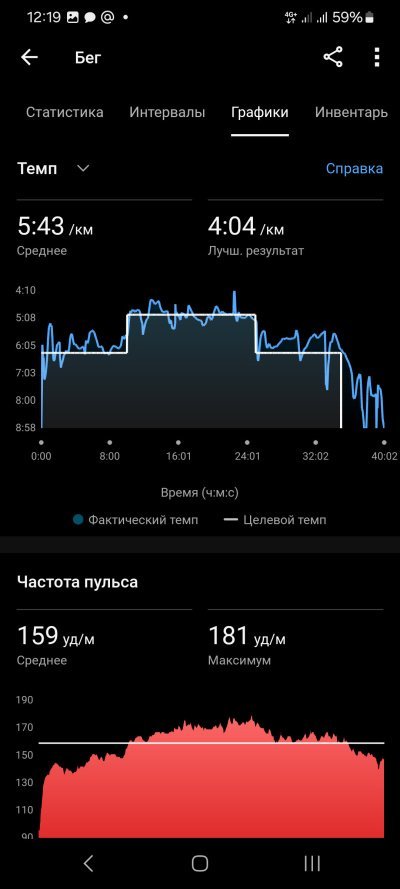Switch to the Статистика tab
This screenshot has width=400, height=889.
(x=65, y=112)
